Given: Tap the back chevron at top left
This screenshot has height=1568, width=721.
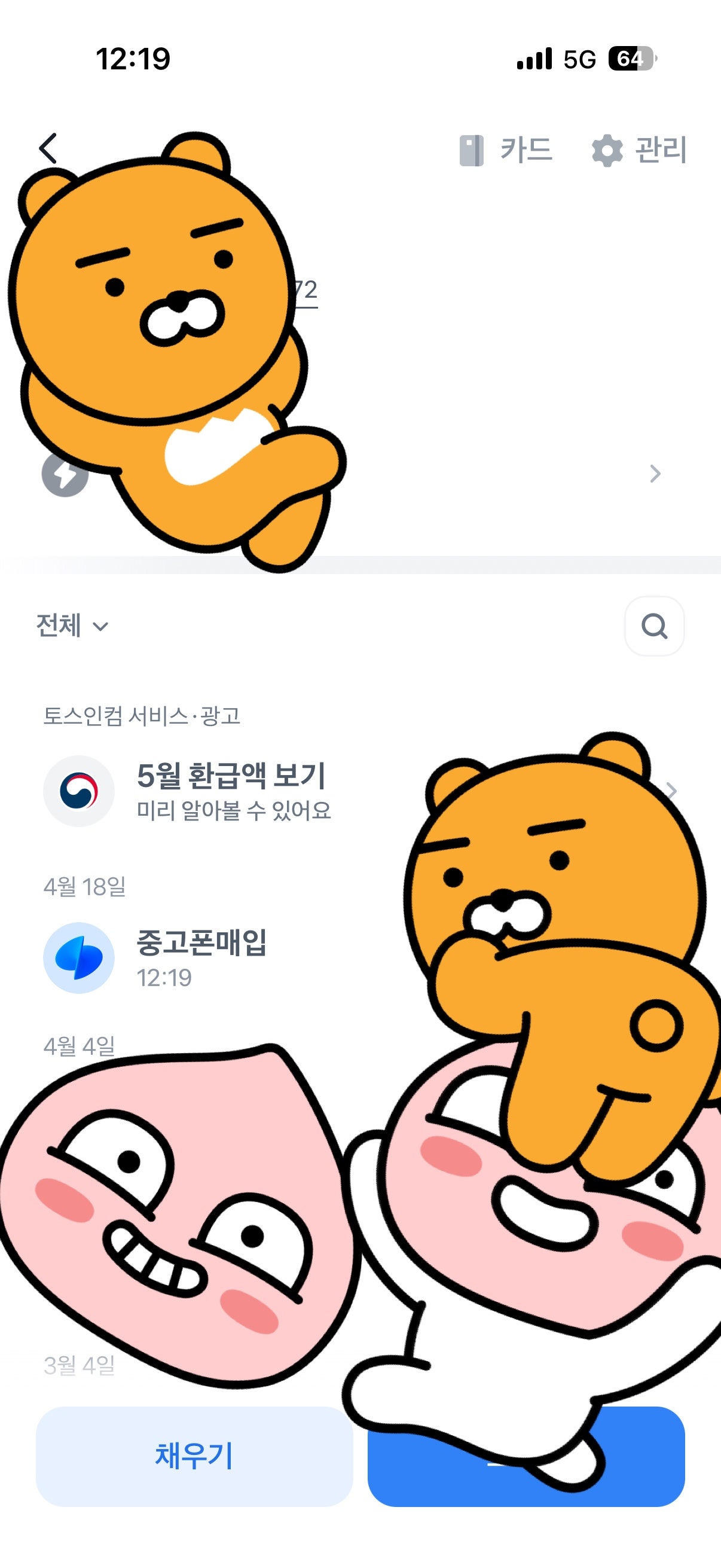Looking at the screenshot, I should click(48, 149).
